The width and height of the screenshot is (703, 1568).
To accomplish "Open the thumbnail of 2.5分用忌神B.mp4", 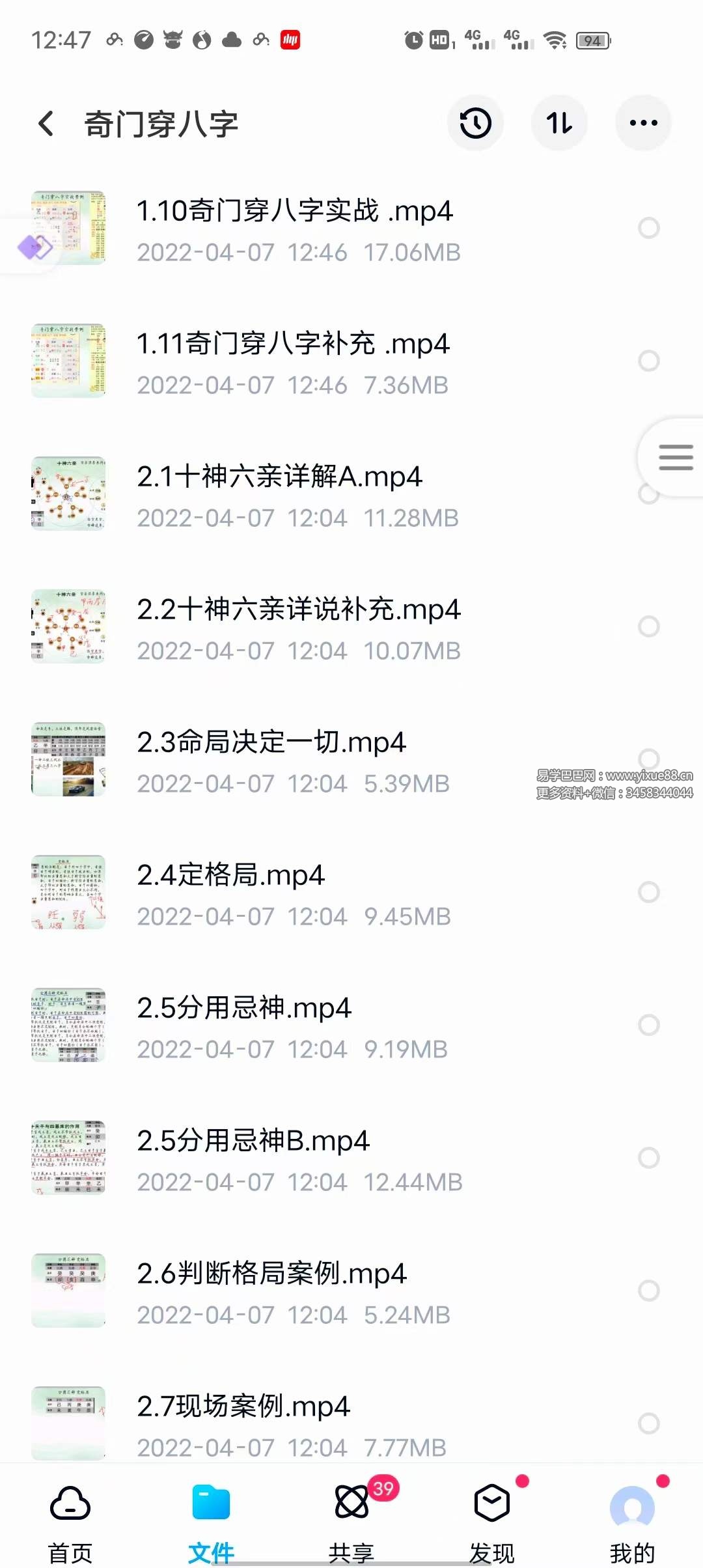I will (x=68, y=1157).
